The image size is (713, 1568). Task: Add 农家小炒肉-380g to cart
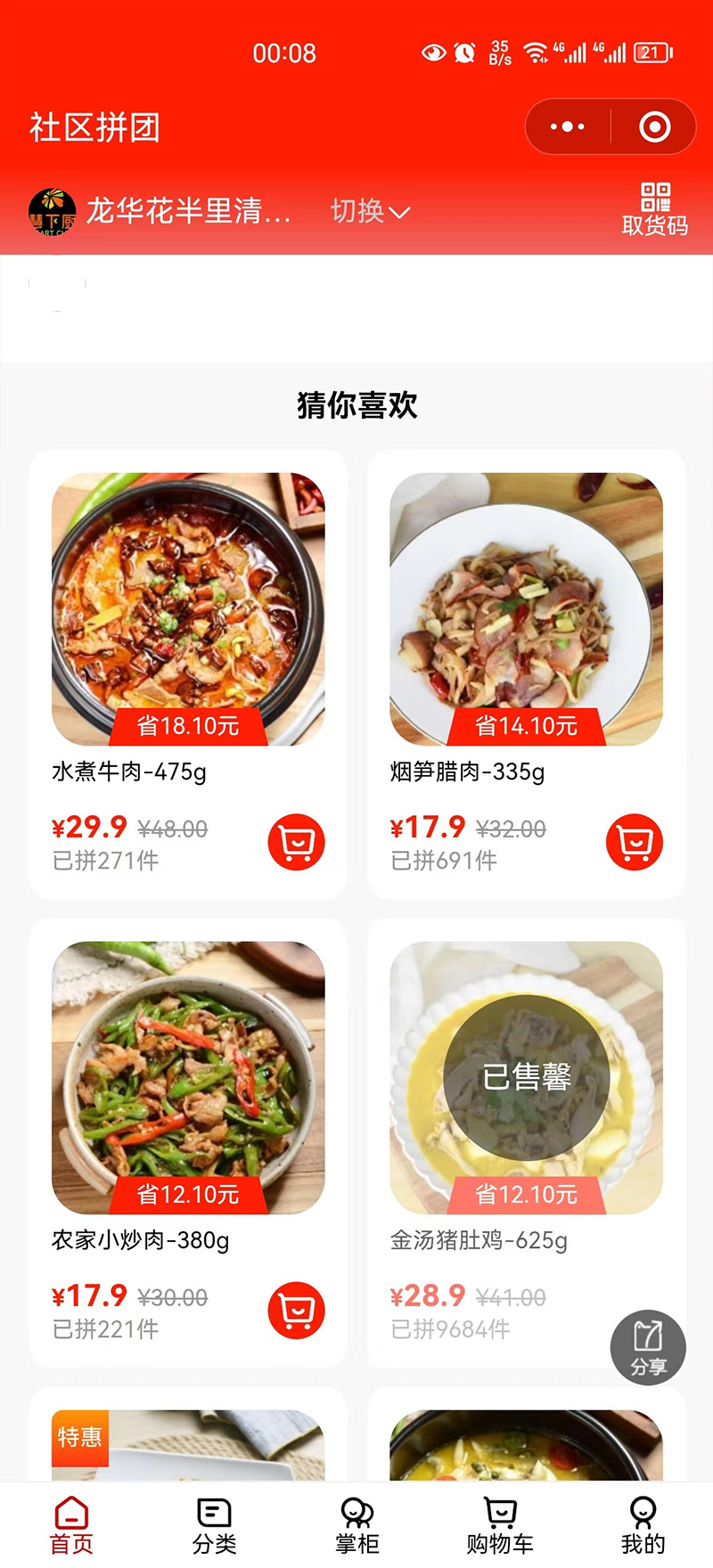point(296,1311)
